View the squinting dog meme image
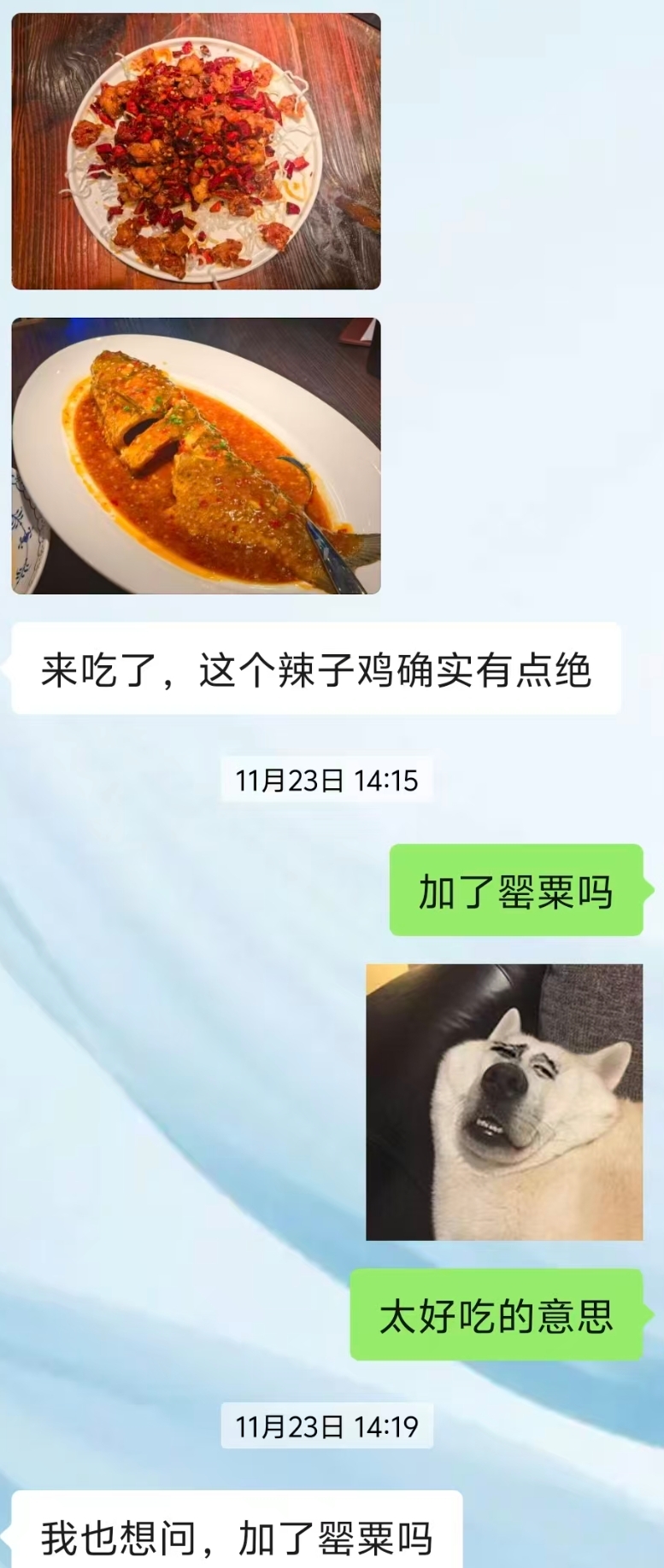Screen dimensions: 664x1568 [503, 1102]
